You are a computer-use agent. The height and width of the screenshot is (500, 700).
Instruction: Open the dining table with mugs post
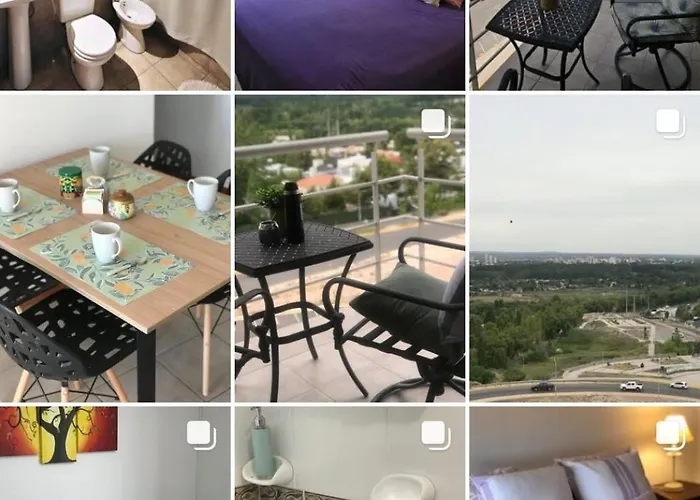coord(115,248)
